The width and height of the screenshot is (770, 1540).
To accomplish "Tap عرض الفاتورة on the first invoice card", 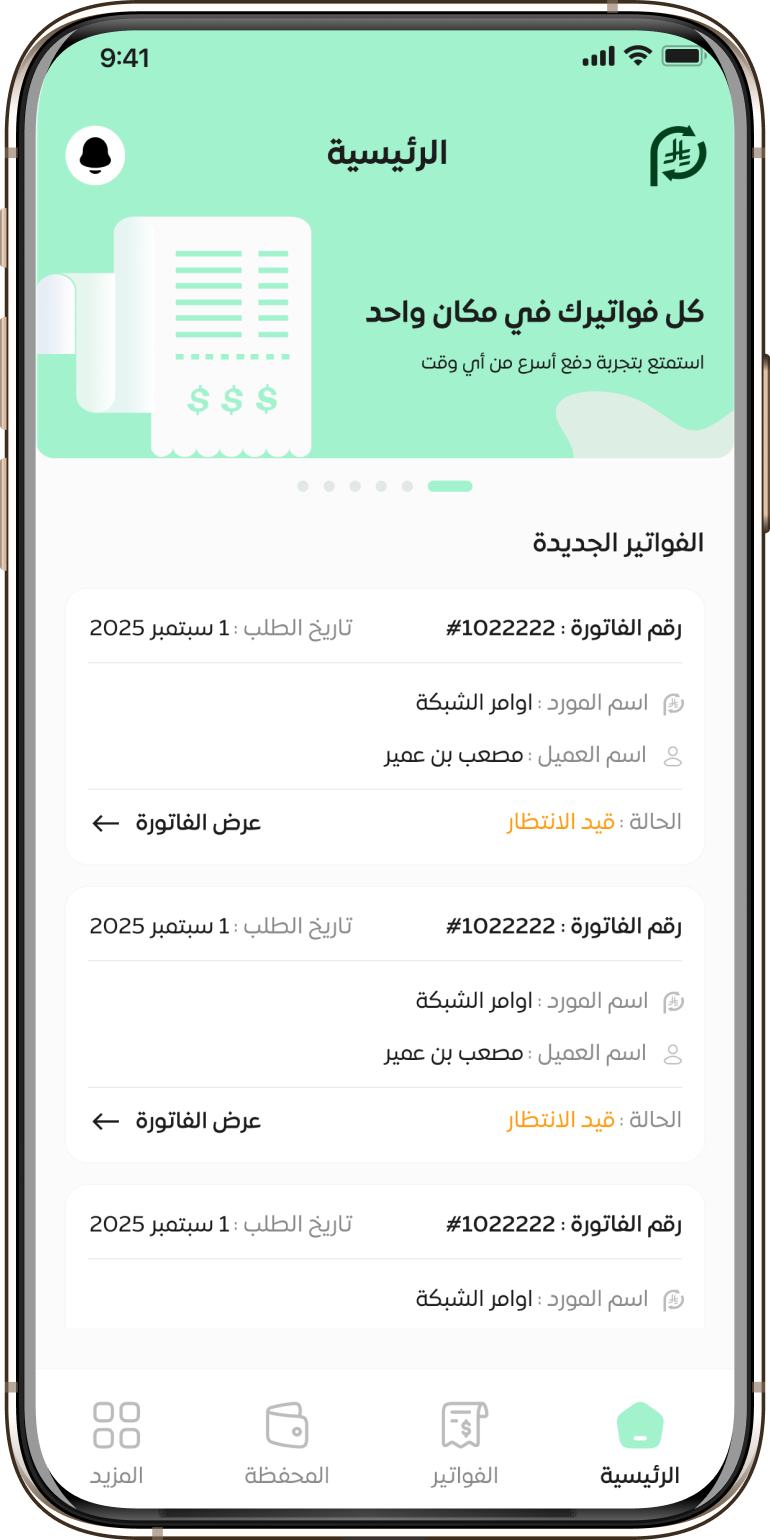I will point(177,823).
